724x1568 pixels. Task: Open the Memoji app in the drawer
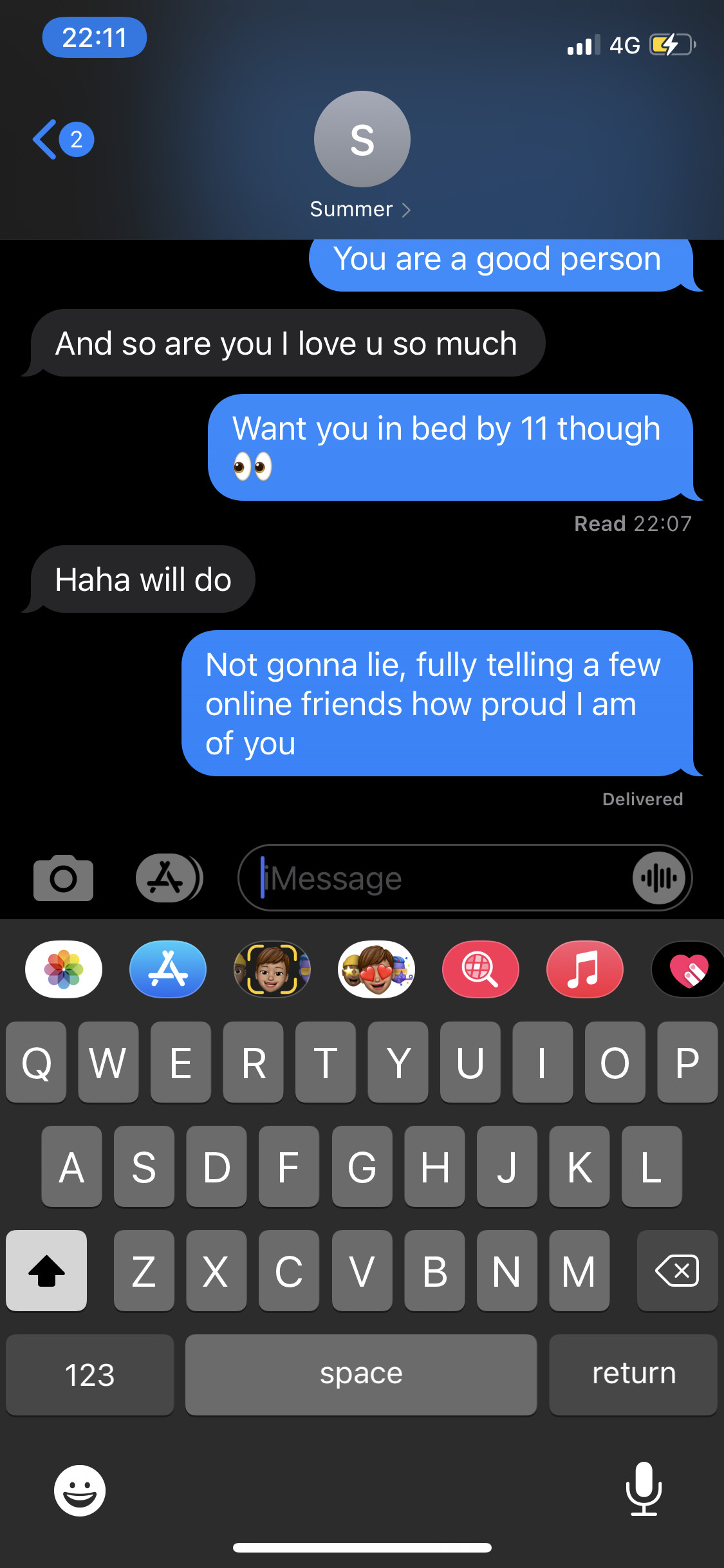tap(272, 969)
